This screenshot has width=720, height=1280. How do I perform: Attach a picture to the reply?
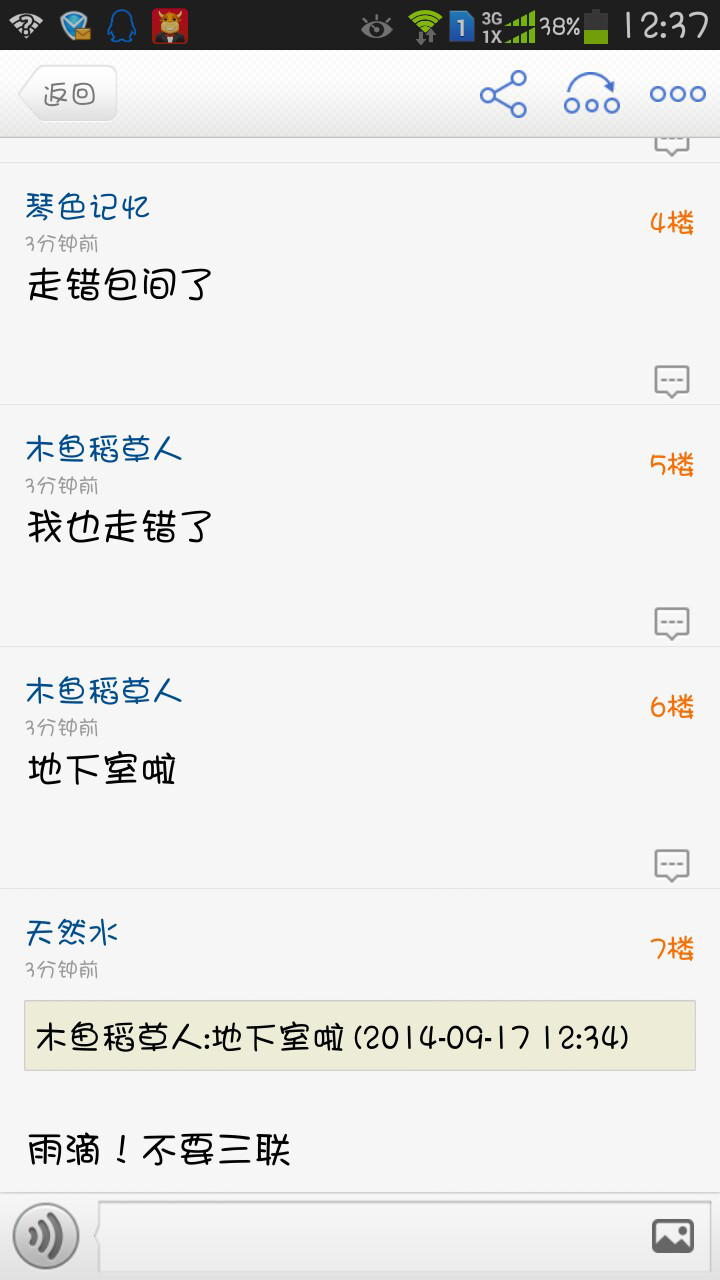672,1236
